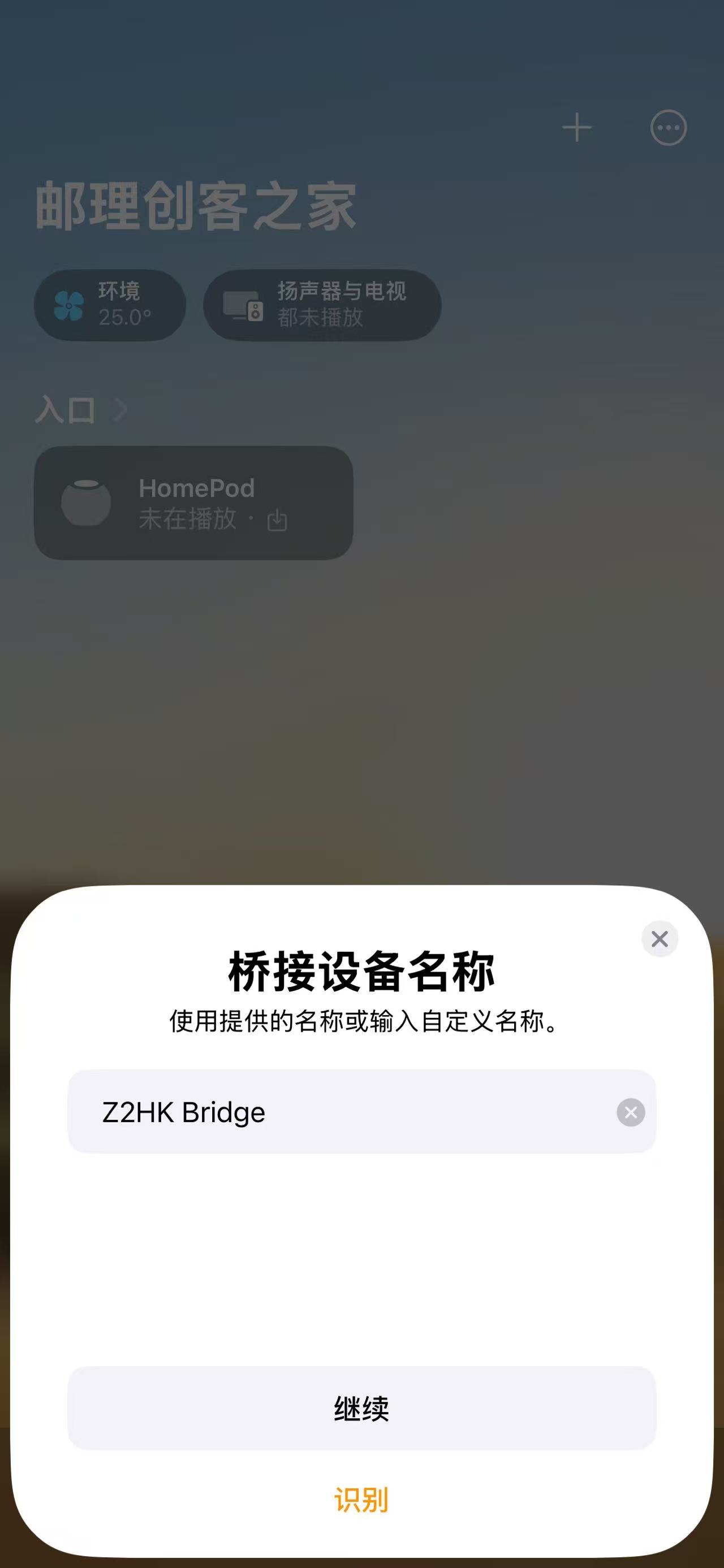Tap the share icon next to 未在播放
The width and height of the screenshot is (724, 1568).
point(277,520)
